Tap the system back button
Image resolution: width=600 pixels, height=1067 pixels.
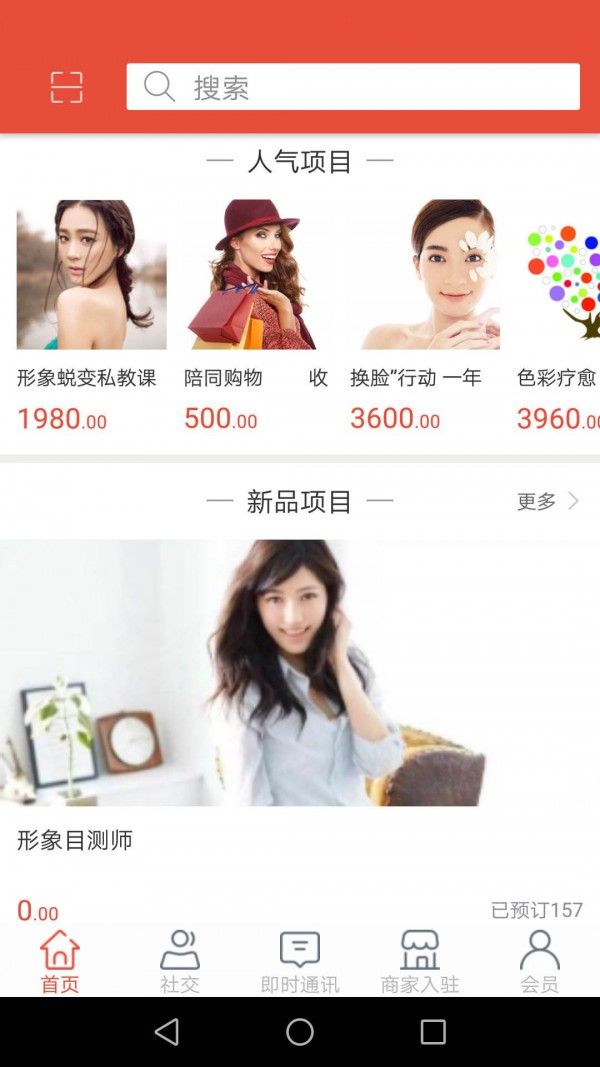point(167,1032)
